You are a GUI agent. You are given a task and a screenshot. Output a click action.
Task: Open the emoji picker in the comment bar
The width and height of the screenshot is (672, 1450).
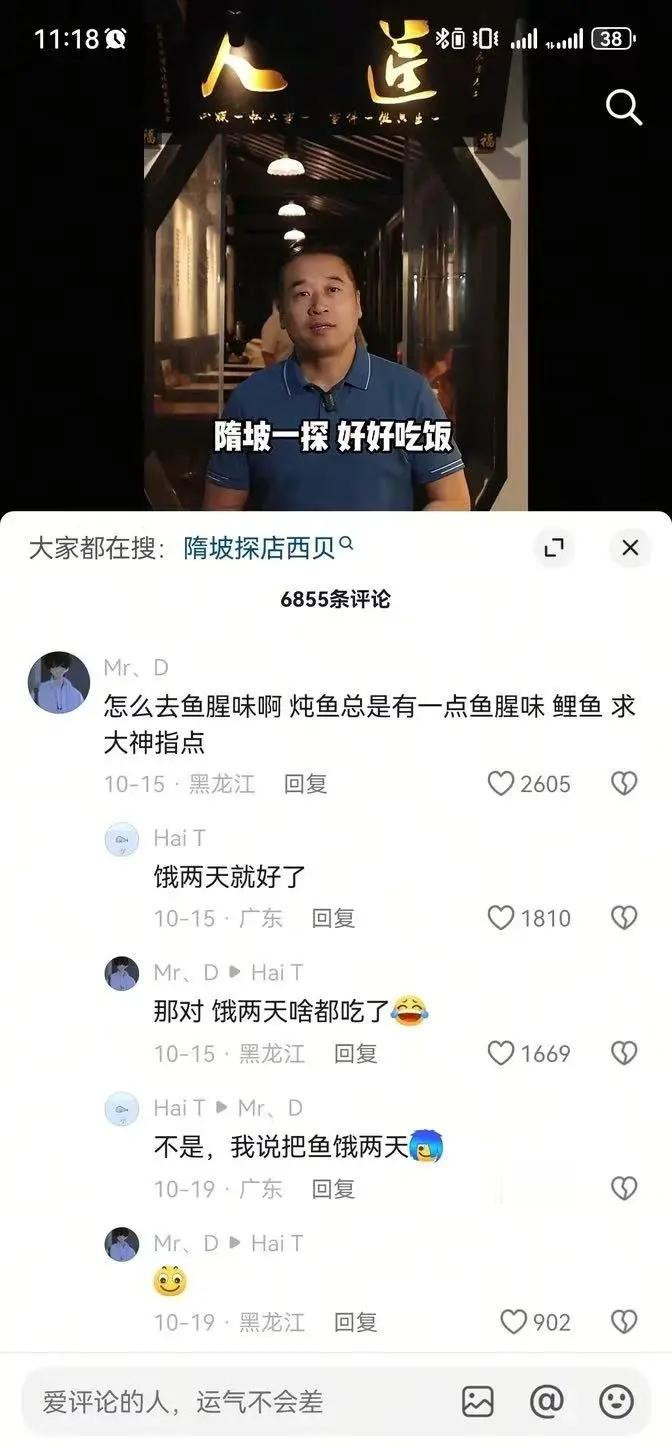point(616,1402)
